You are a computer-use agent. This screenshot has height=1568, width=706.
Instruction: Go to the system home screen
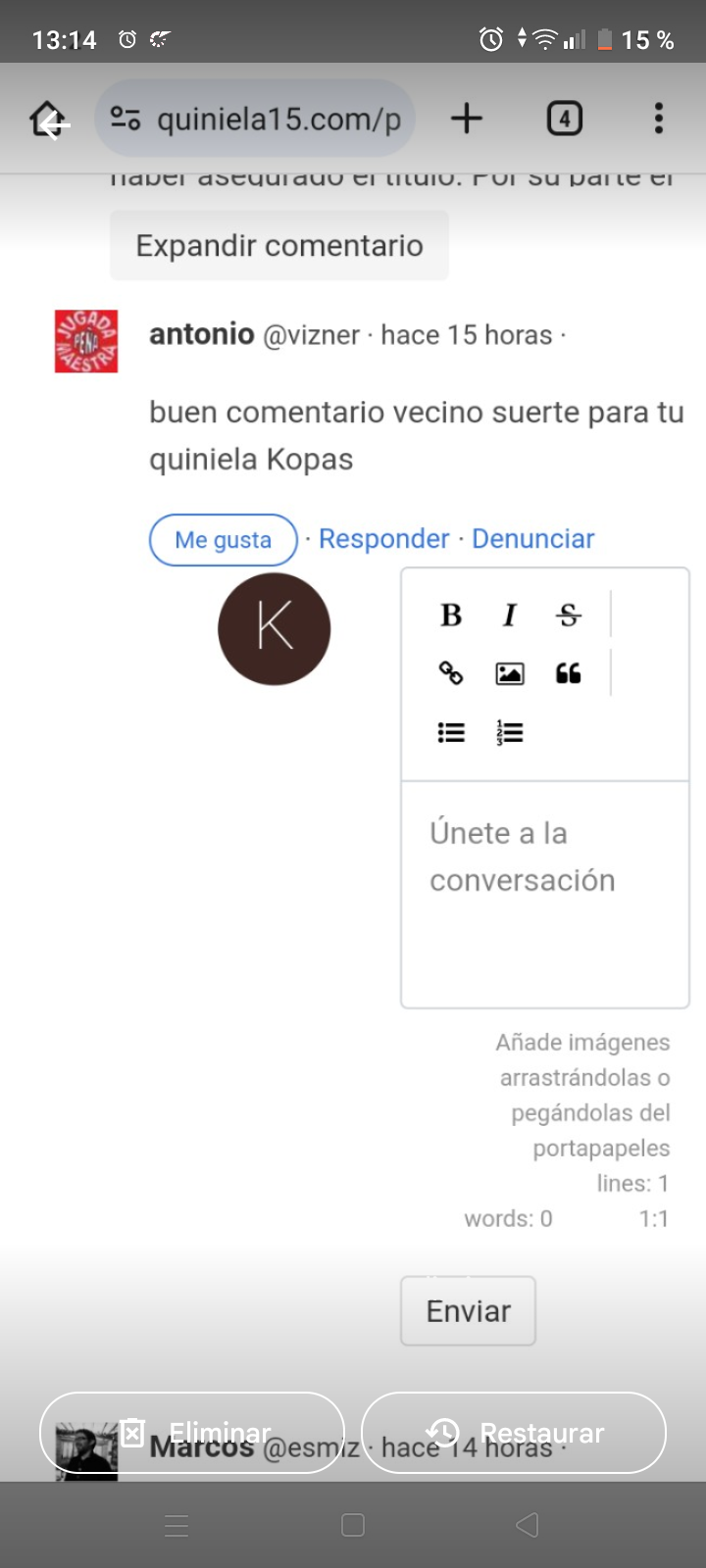coord(353,1525)
